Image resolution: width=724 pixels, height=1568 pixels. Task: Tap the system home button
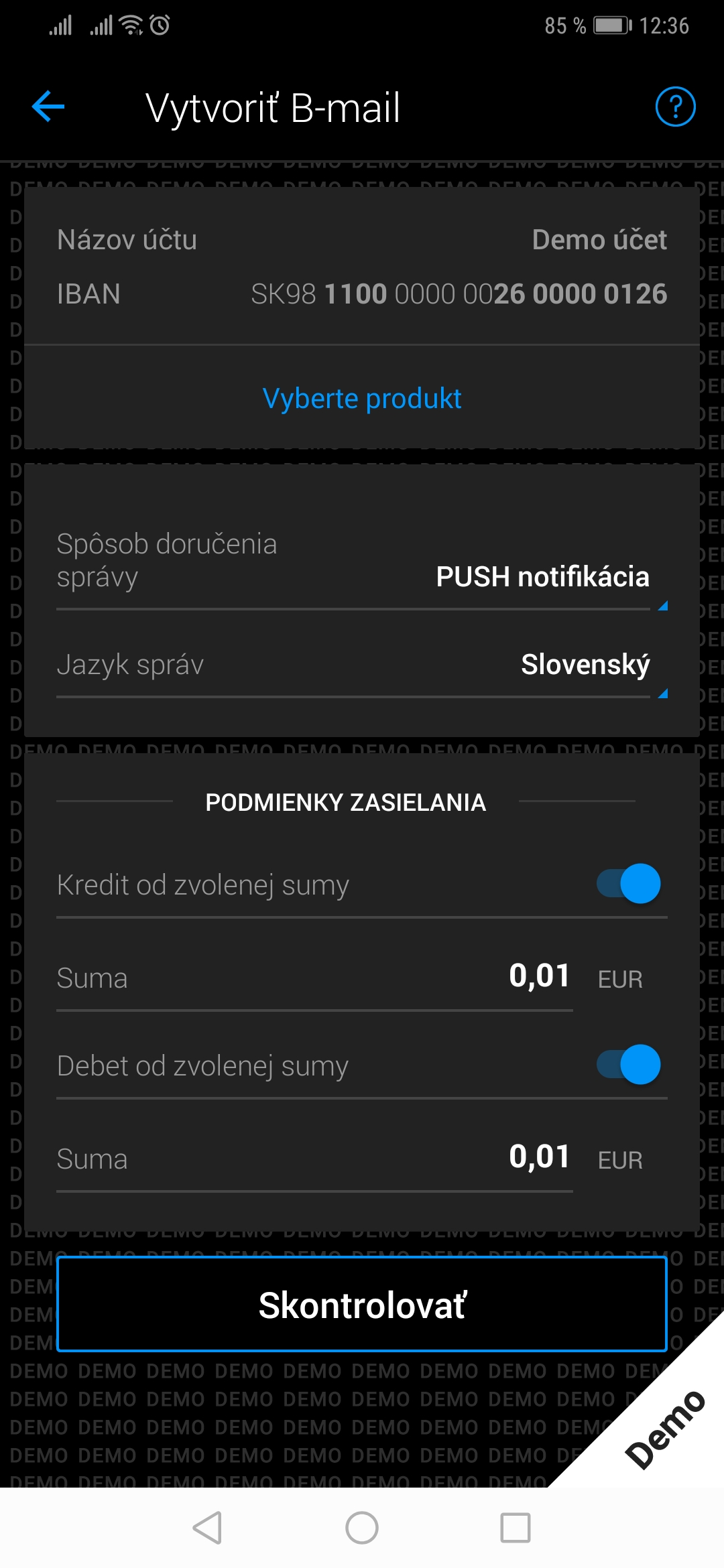(362, 1528)
